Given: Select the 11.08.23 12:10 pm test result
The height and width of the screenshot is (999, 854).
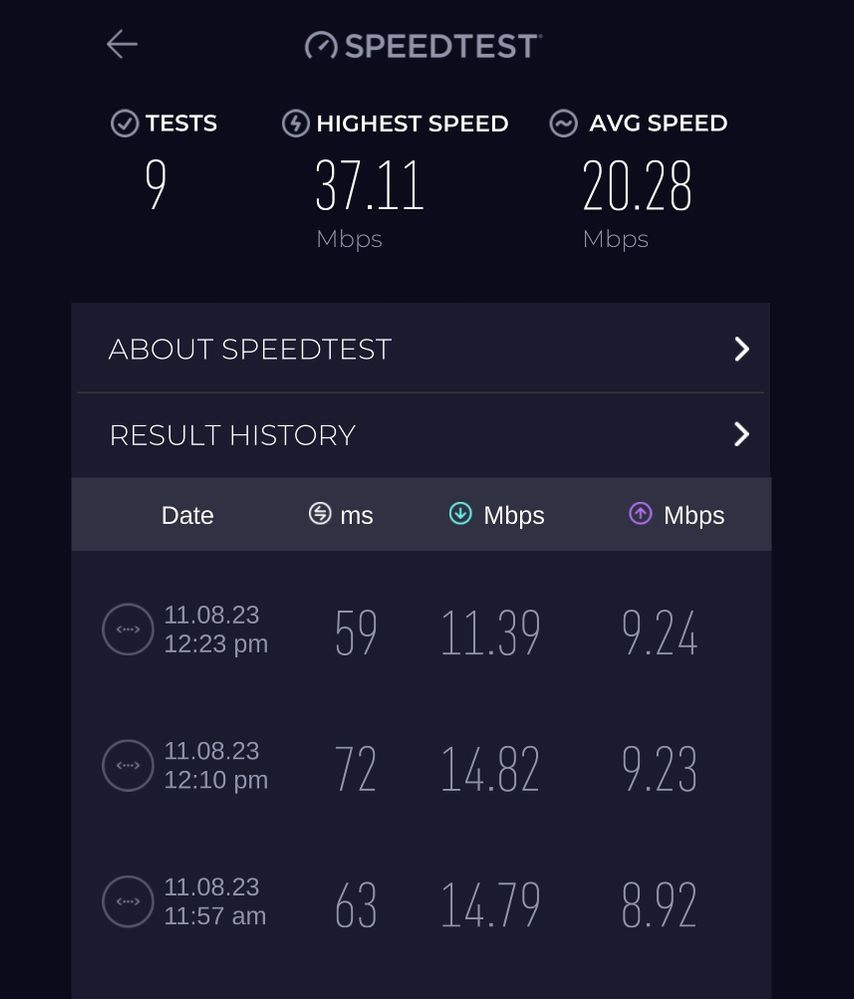Looking at the screenshot, I should 420,765.
